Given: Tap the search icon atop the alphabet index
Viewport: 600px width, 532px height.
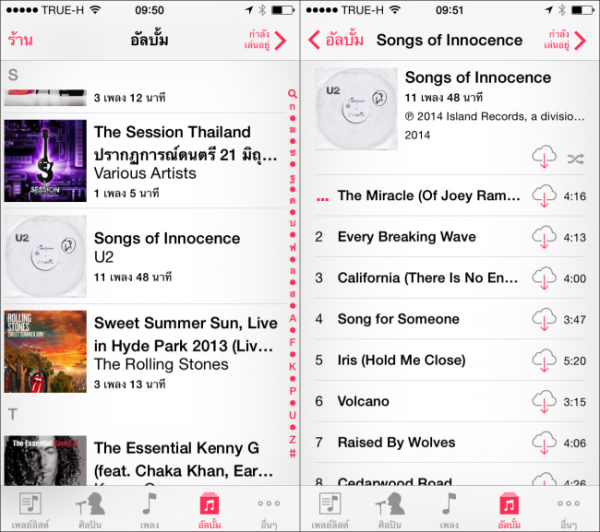Looking at the screenshot, I should coord(292,93).
